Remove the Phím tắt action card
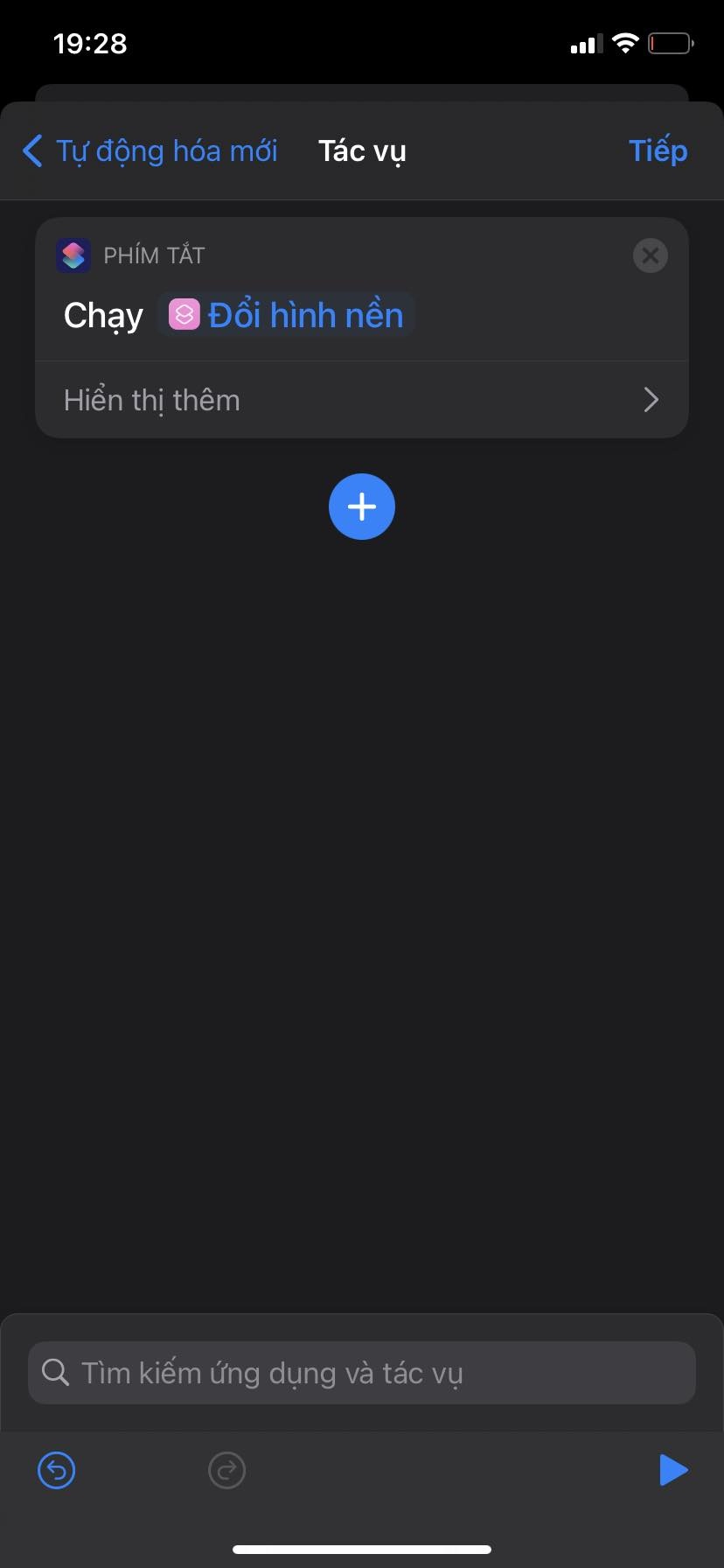Image resolution: width=724 pixels, height=1568 pixels. click(x=650, y=255)
